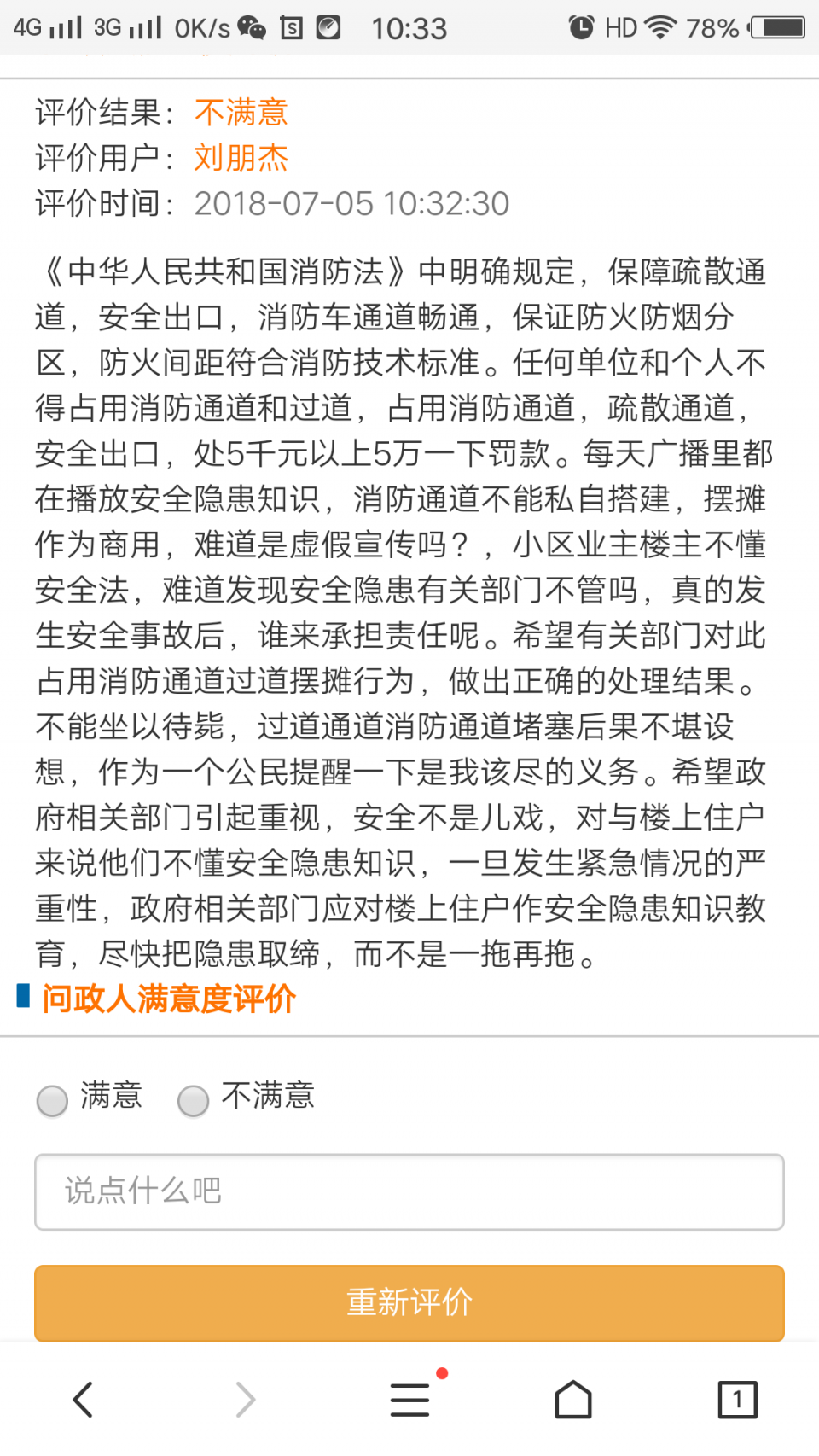Select the 不满意 radio button
This screenshot has width=819, height=1456.
point(194,1100)
